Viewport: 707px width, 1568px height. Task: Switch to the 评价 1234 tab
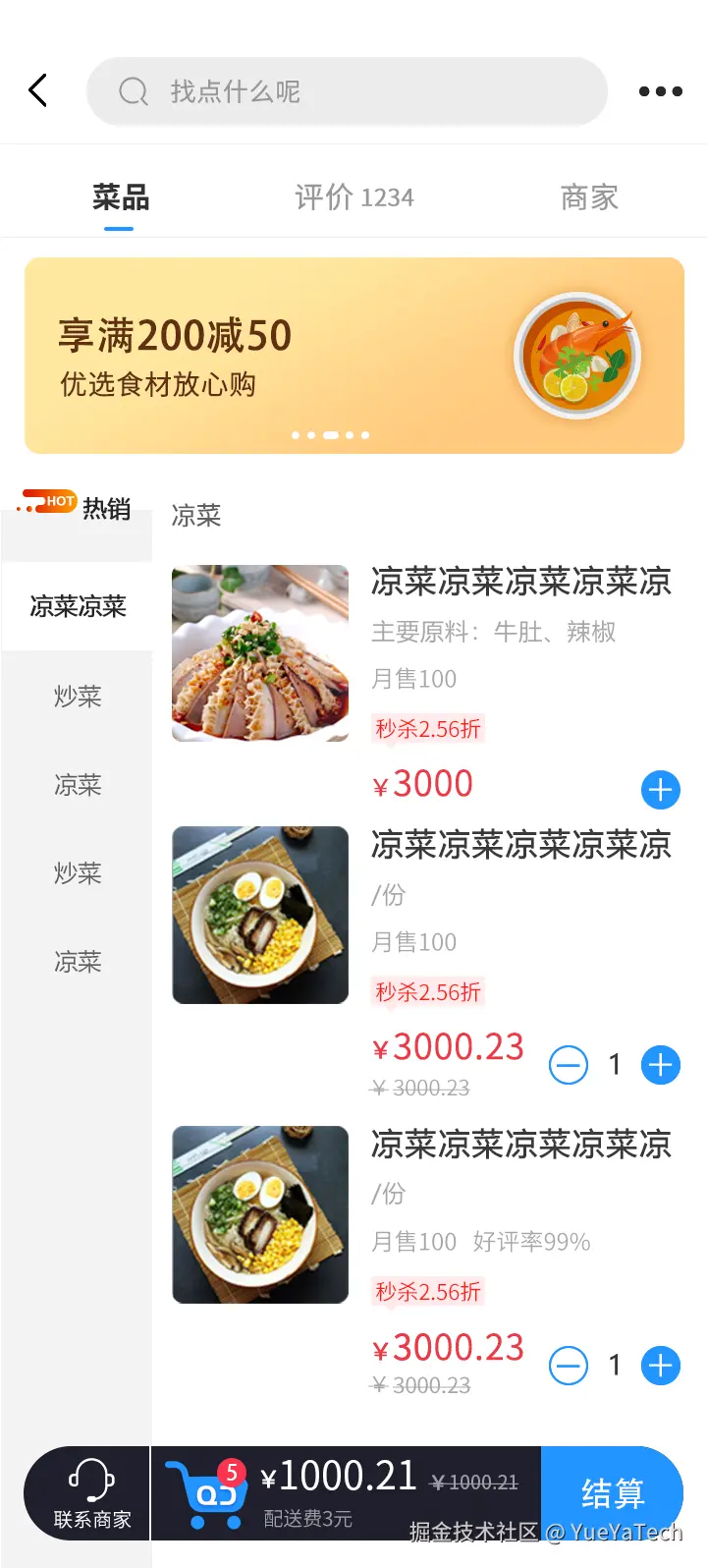[353, 196]
